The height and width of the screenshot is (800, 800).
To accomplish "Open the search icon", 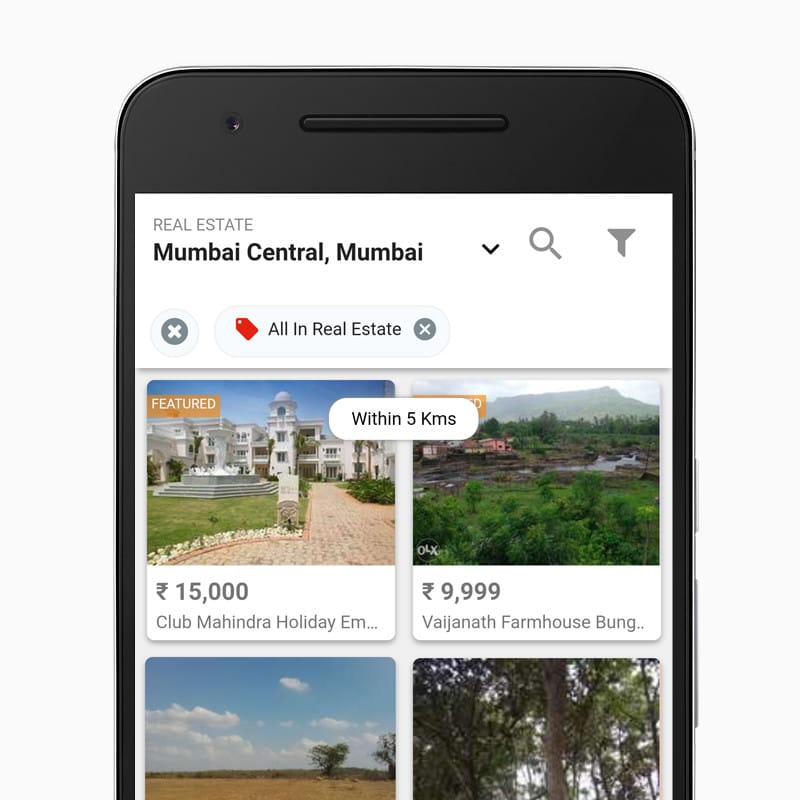I will 545,243.
